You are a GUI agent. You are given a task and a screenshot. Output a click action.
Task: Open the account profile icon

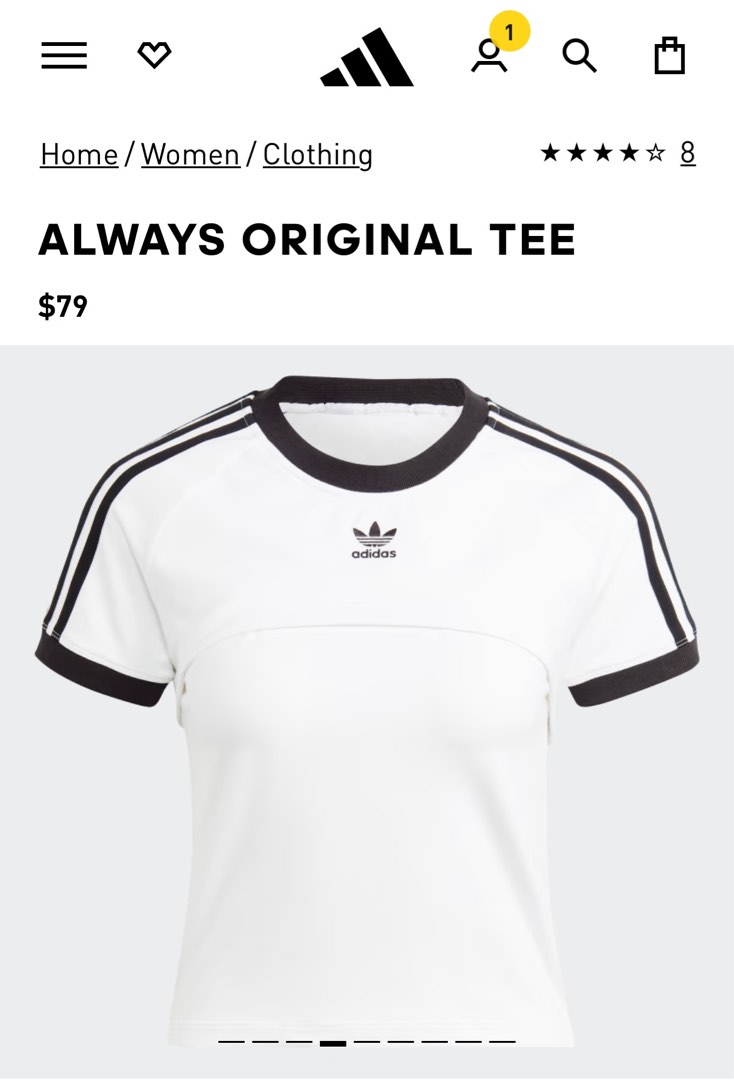click(x=489, y=56)
